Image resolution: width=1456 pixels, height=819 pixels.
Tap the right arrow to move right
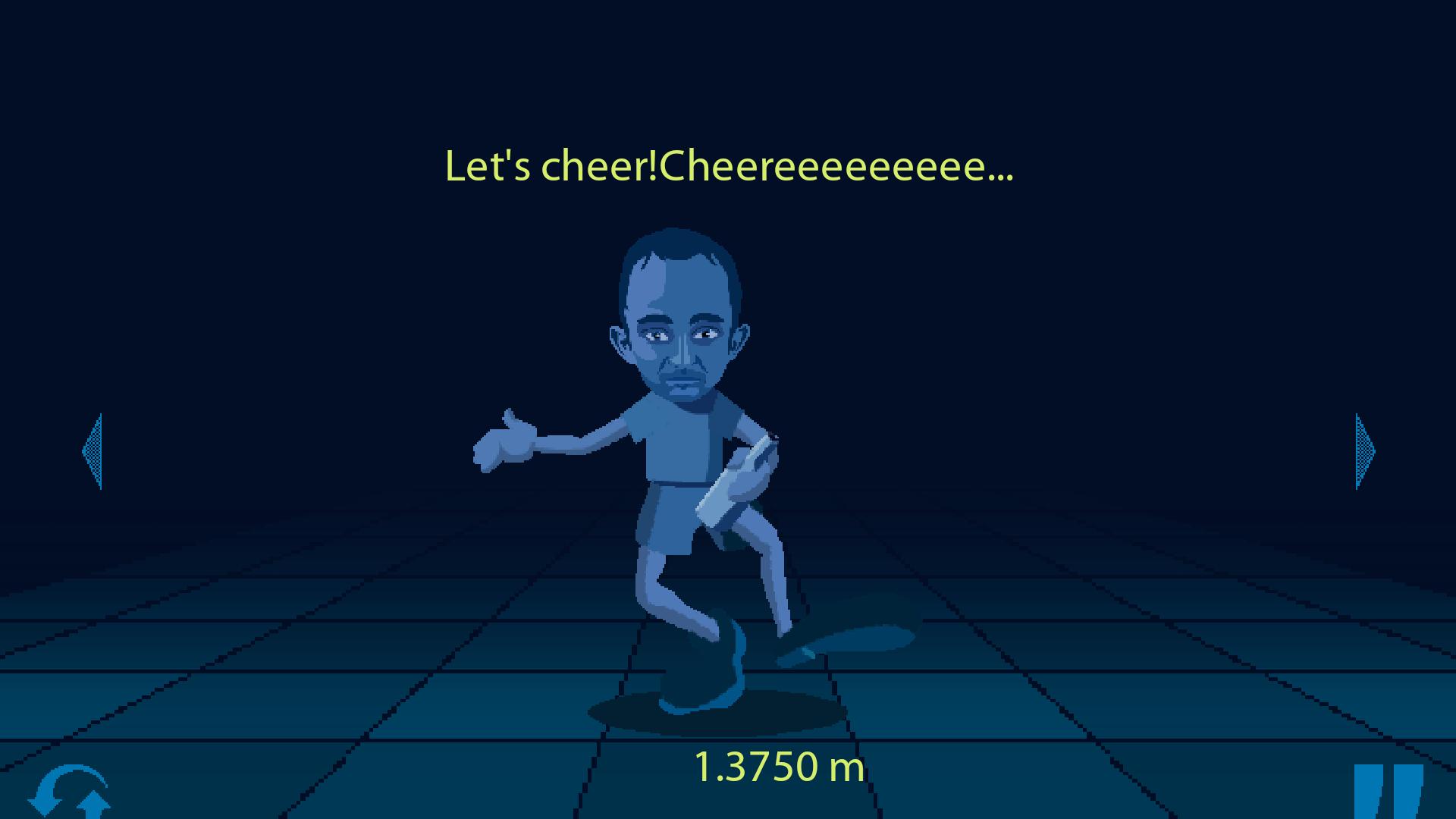[x=1364, y=451]
